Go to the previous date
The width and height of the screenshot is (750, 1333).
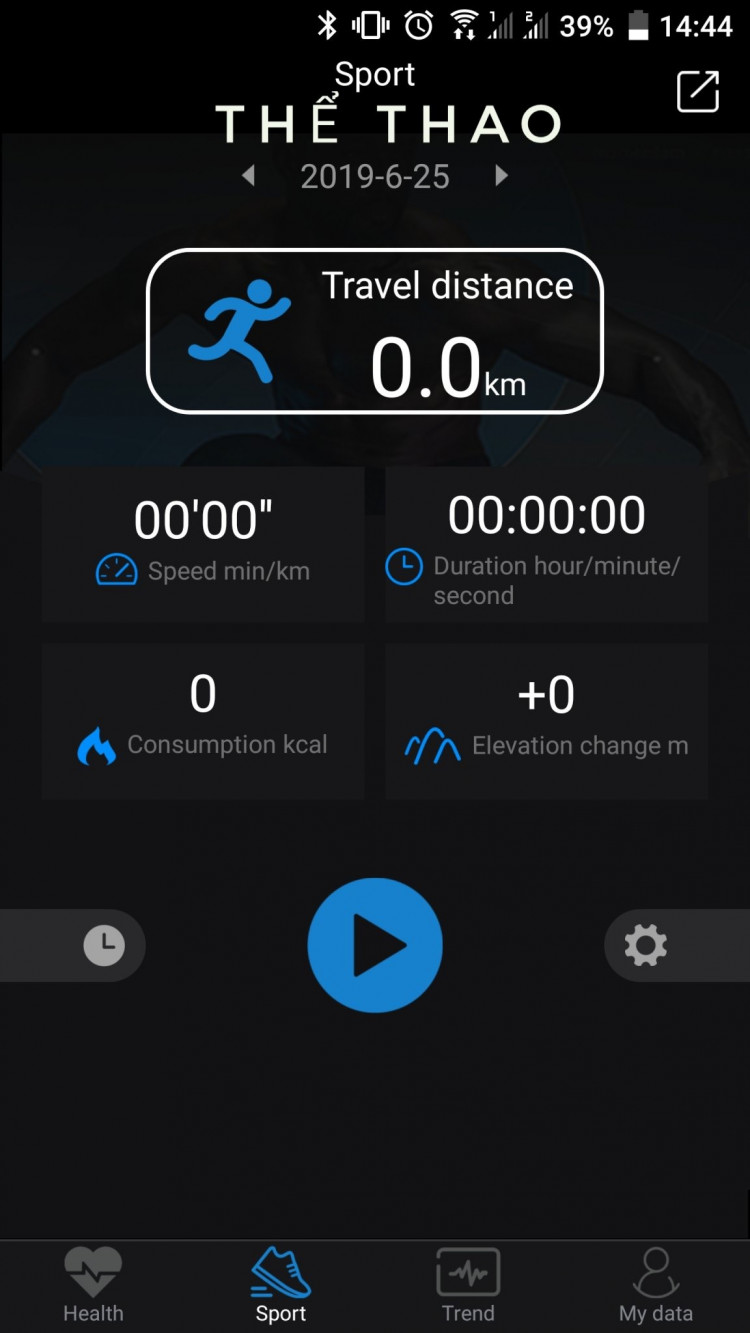point(249,176)
